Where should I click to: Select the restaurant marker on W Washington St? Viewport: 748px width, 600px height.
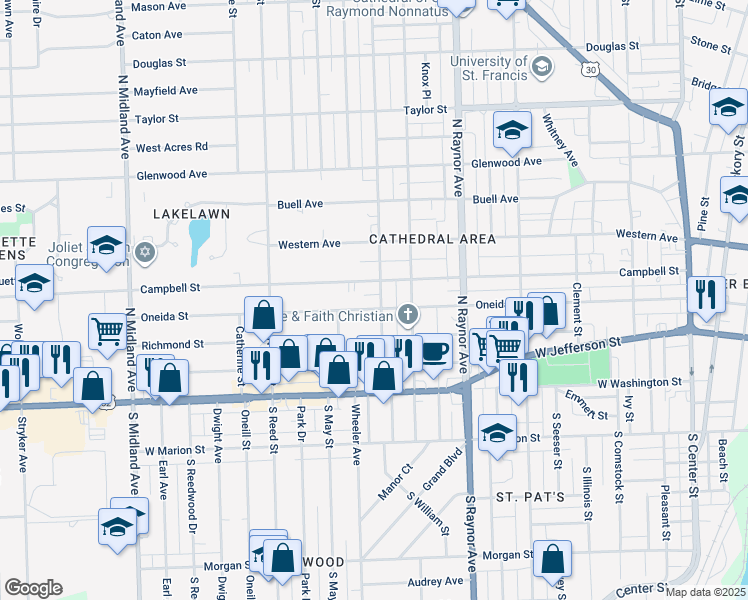pos(517,377)
